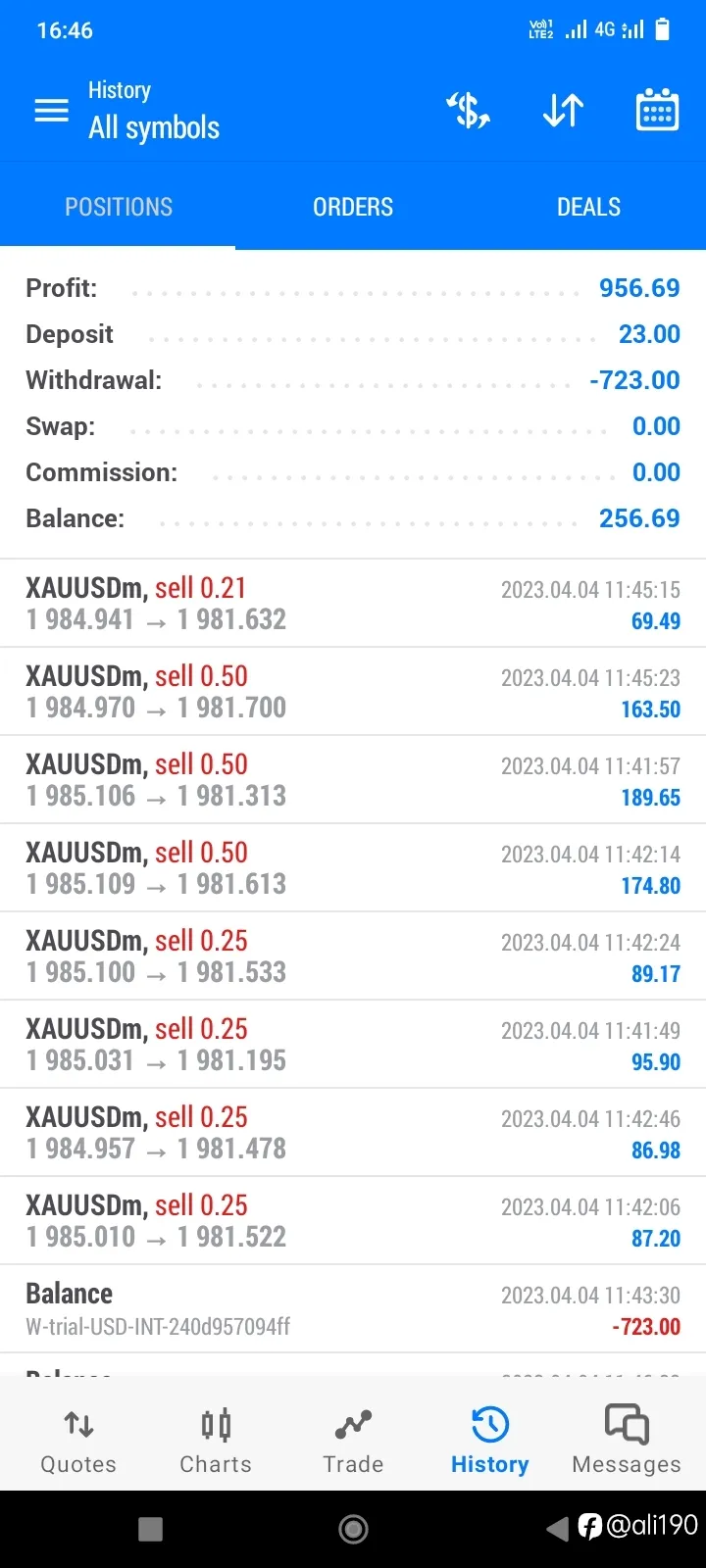
Task: Open the sell 0.25 position with 95.90 profit
Action: point(353,1045)
